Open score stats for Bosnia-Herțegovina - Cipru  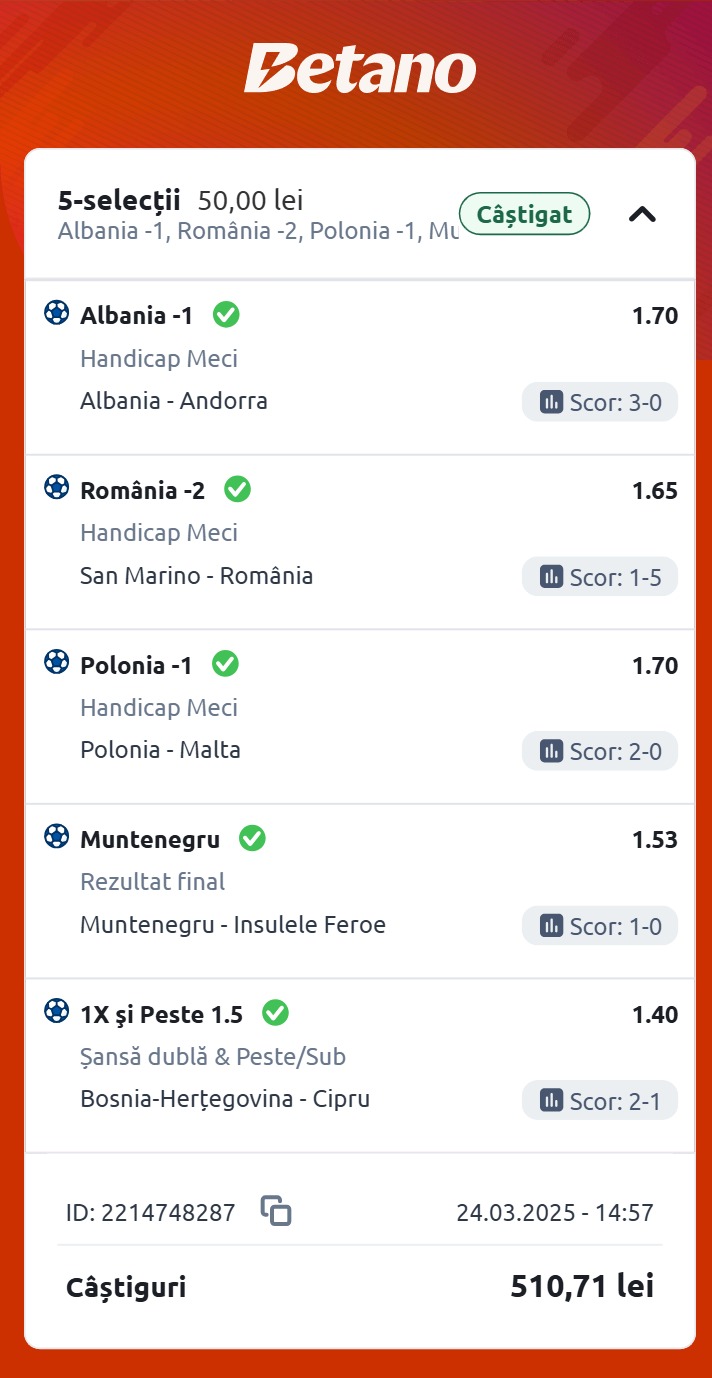[600, 1101]
